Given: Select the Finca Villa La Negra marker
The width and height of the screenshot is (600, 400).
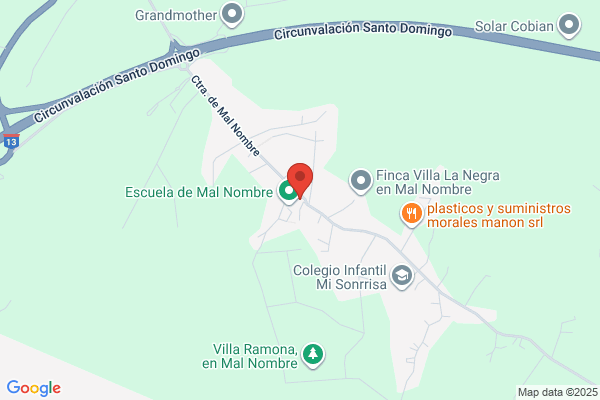Looking at the screenshot, I should (360, 181).
